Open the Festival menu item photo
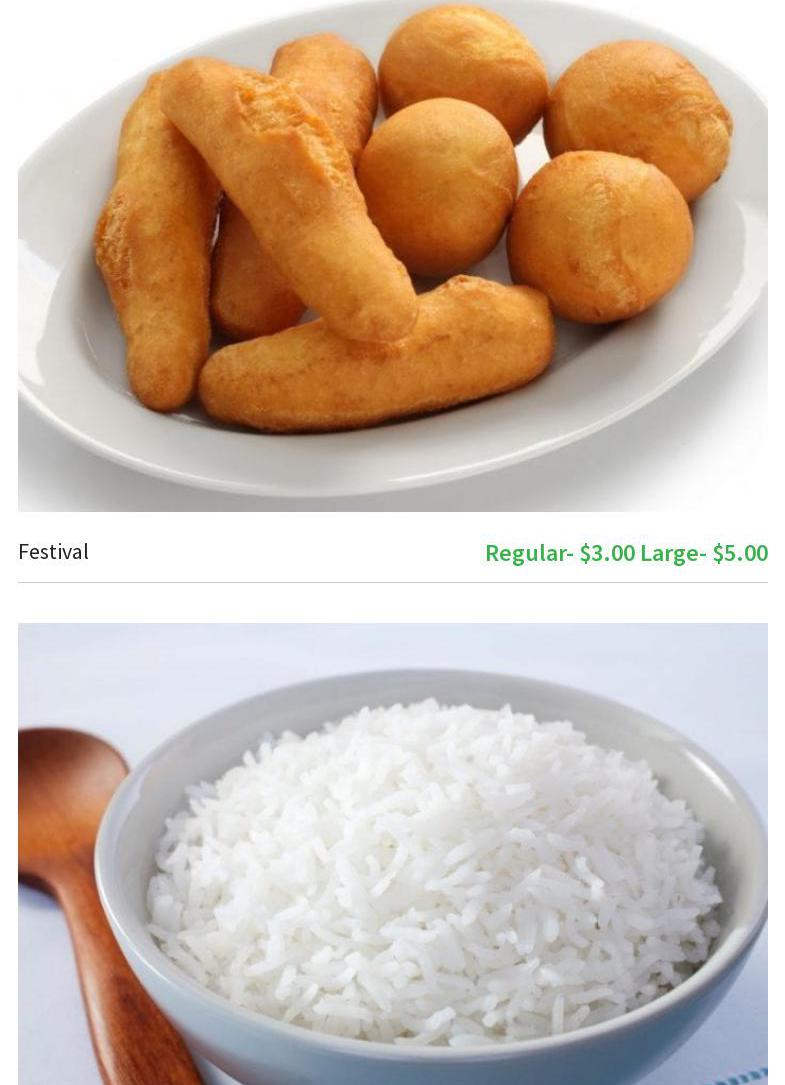The image size is (785, 1085). tap(392, 255)
